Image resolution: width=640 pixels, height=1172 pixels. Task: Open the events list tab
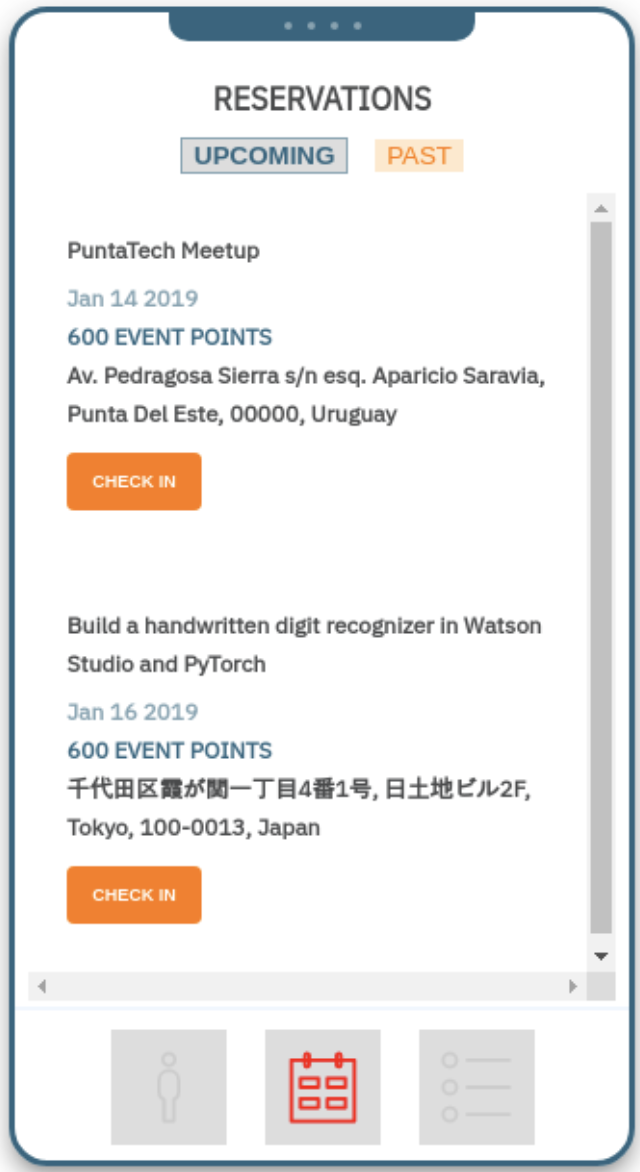(476, 1087)
